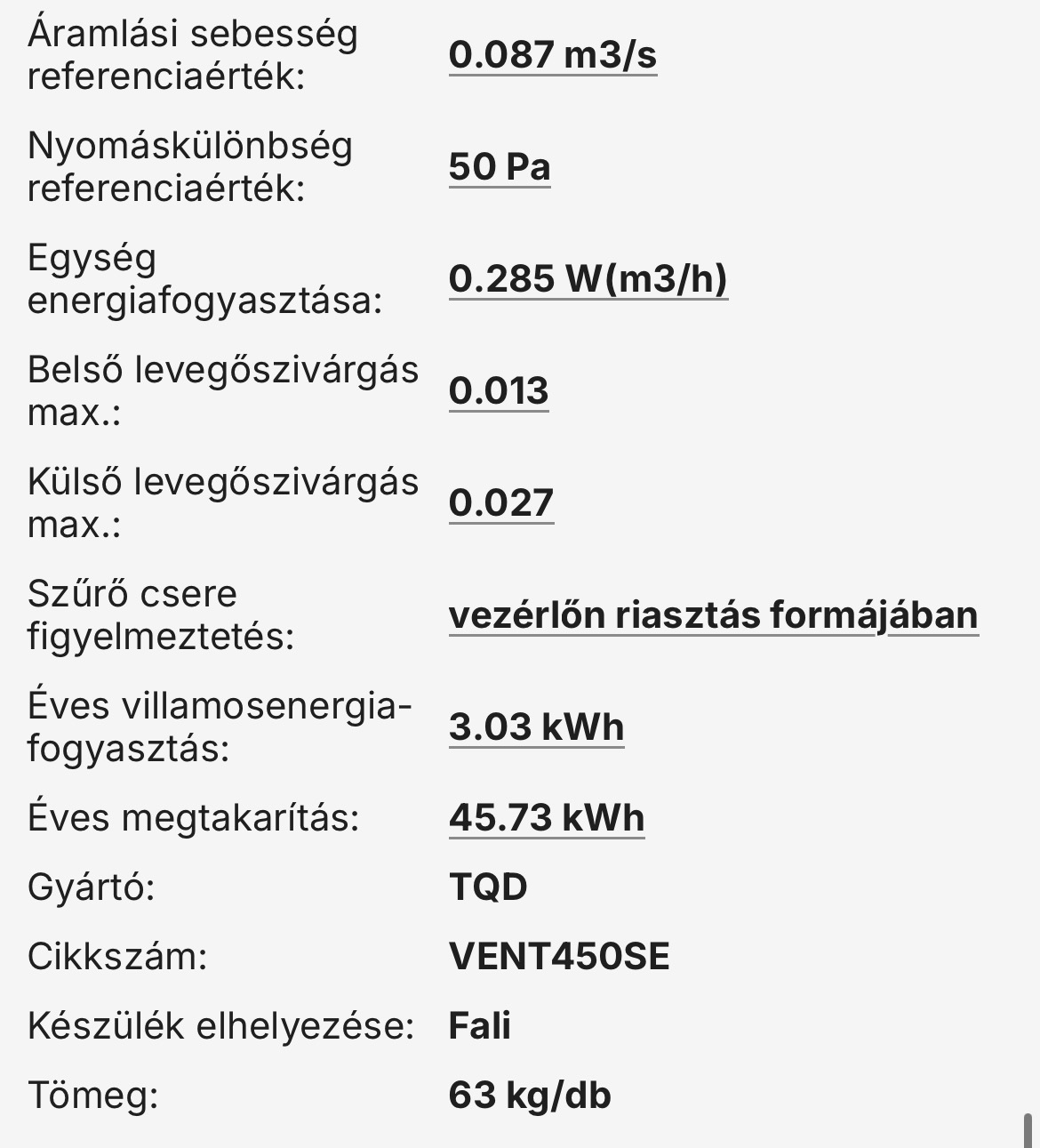Open the 'vezérlőn riasztás formájában' link
Viewport: 1040px width, 1148px height.
713,615
